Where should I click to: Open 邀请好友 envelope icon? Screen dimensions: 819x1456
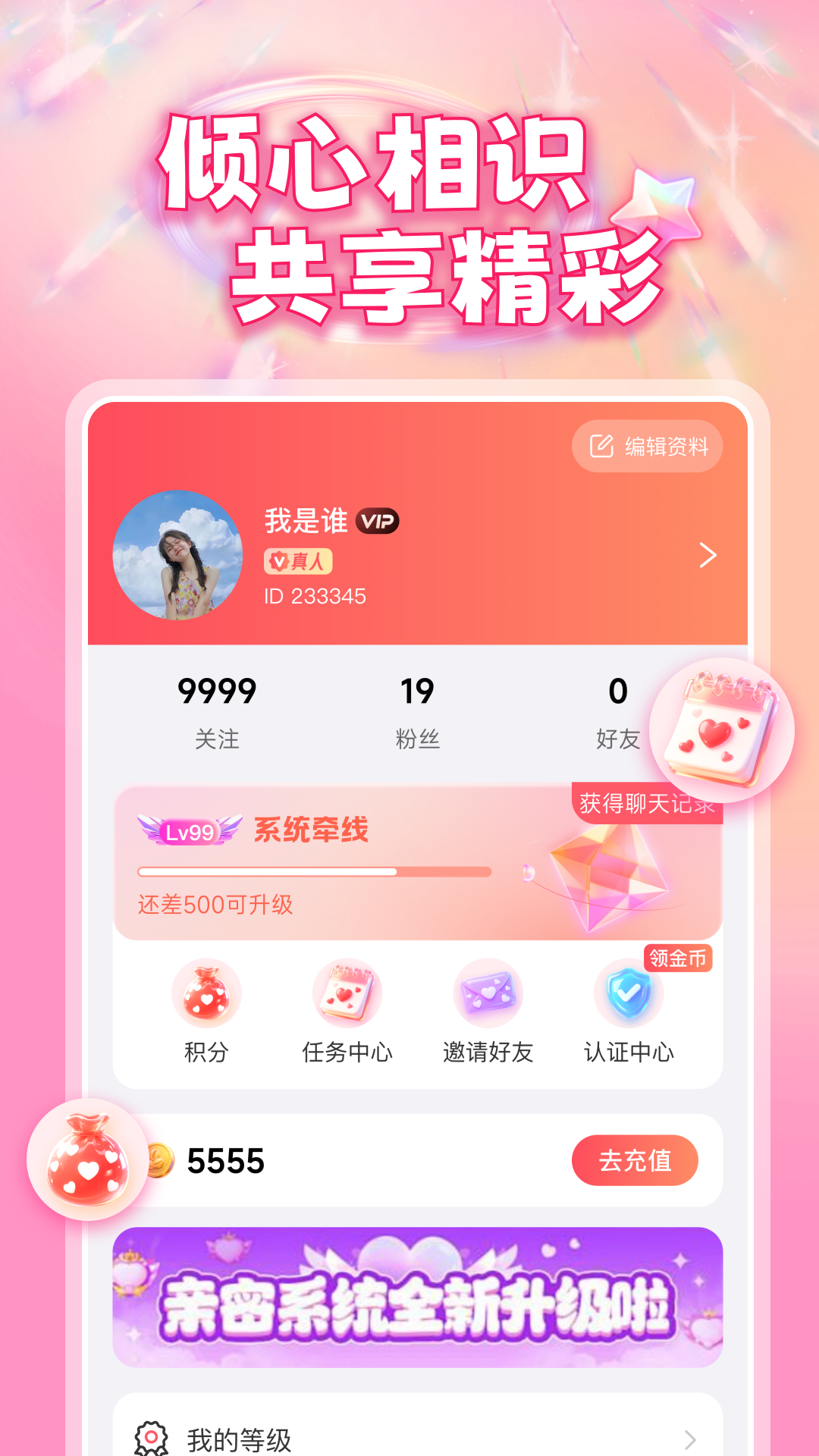[488, 995]
